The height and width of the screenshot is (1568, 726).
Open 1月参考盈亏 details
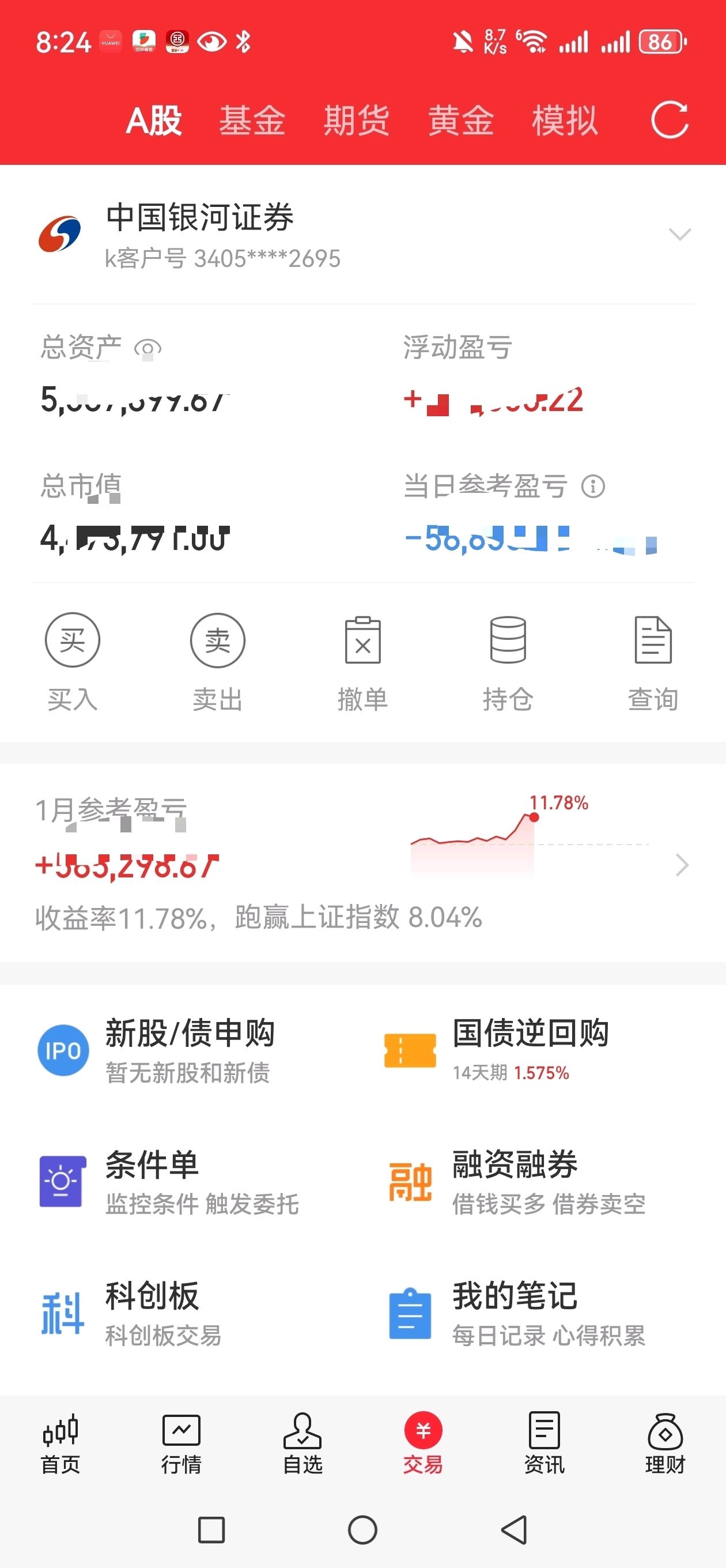pos(682,864)
